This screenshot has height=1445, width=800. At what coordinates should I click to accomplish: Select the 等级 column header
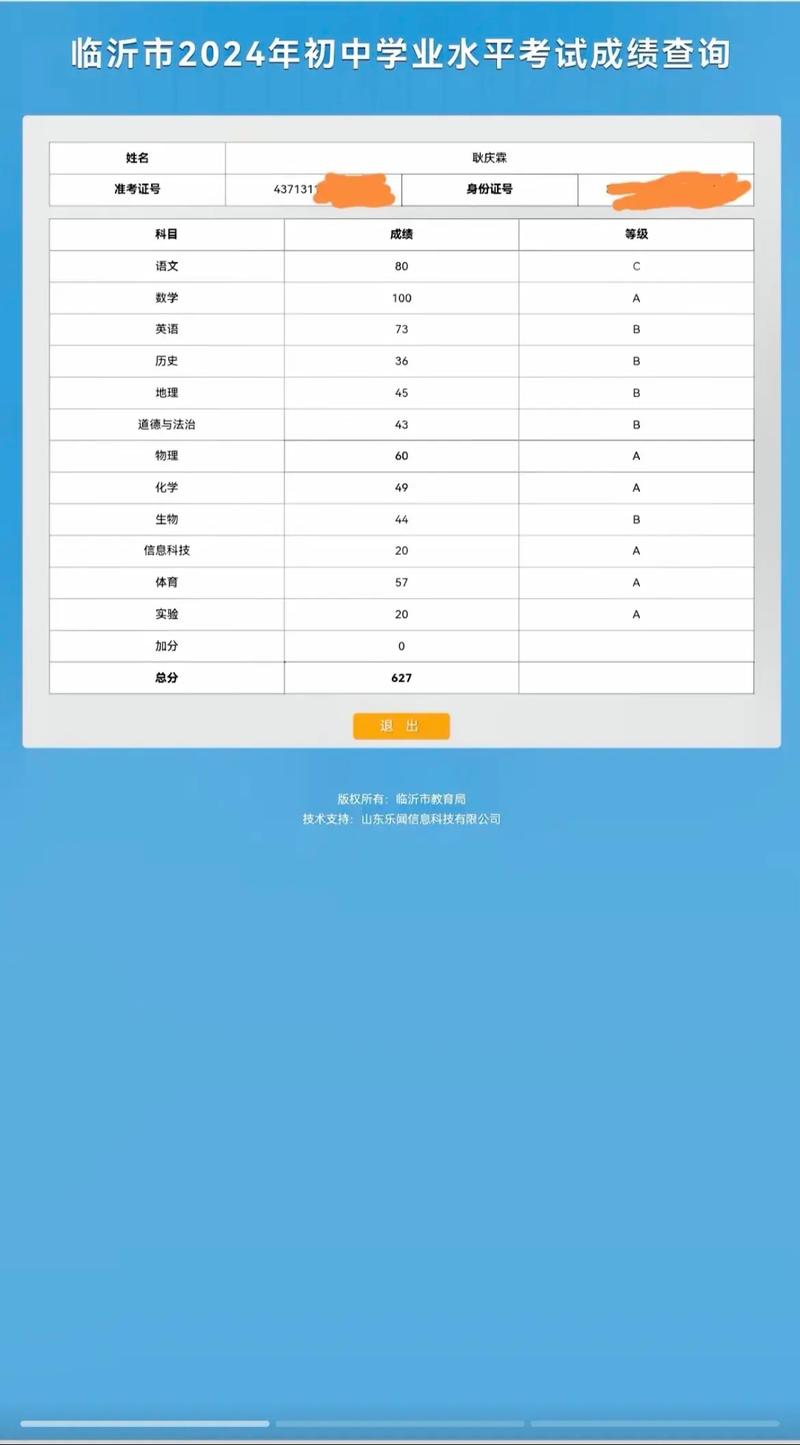[x=634, y=234]
